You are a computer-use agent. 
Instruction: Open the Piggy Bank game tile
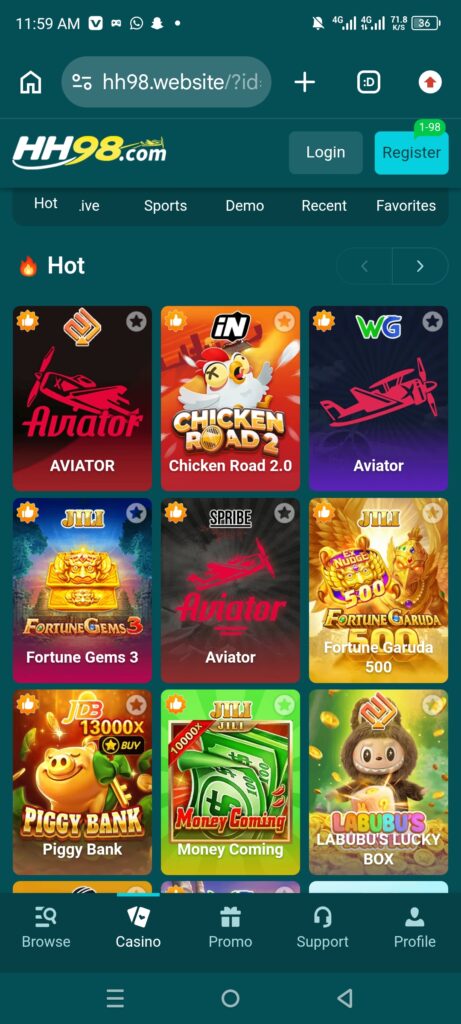82,782
